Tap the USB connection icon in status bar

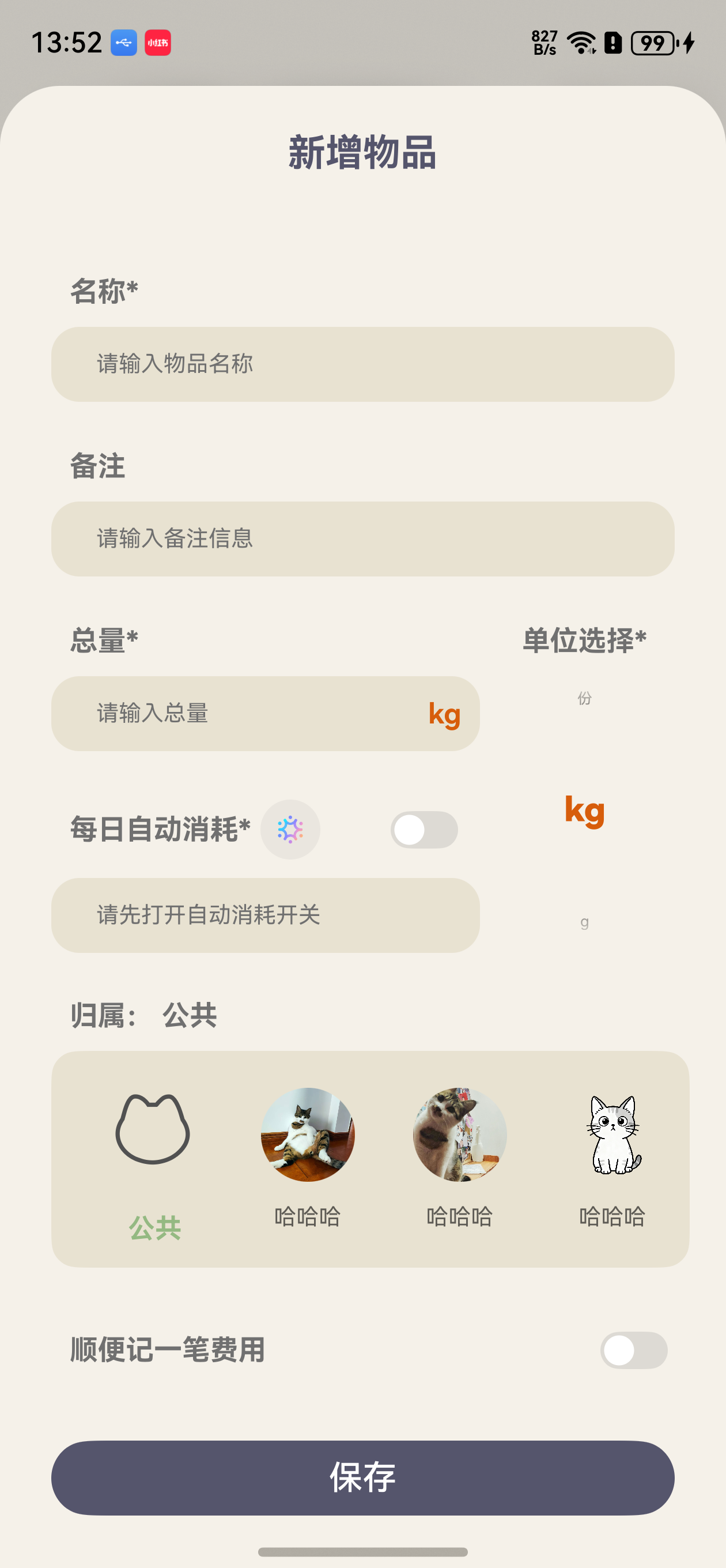(x=122, y=43)
